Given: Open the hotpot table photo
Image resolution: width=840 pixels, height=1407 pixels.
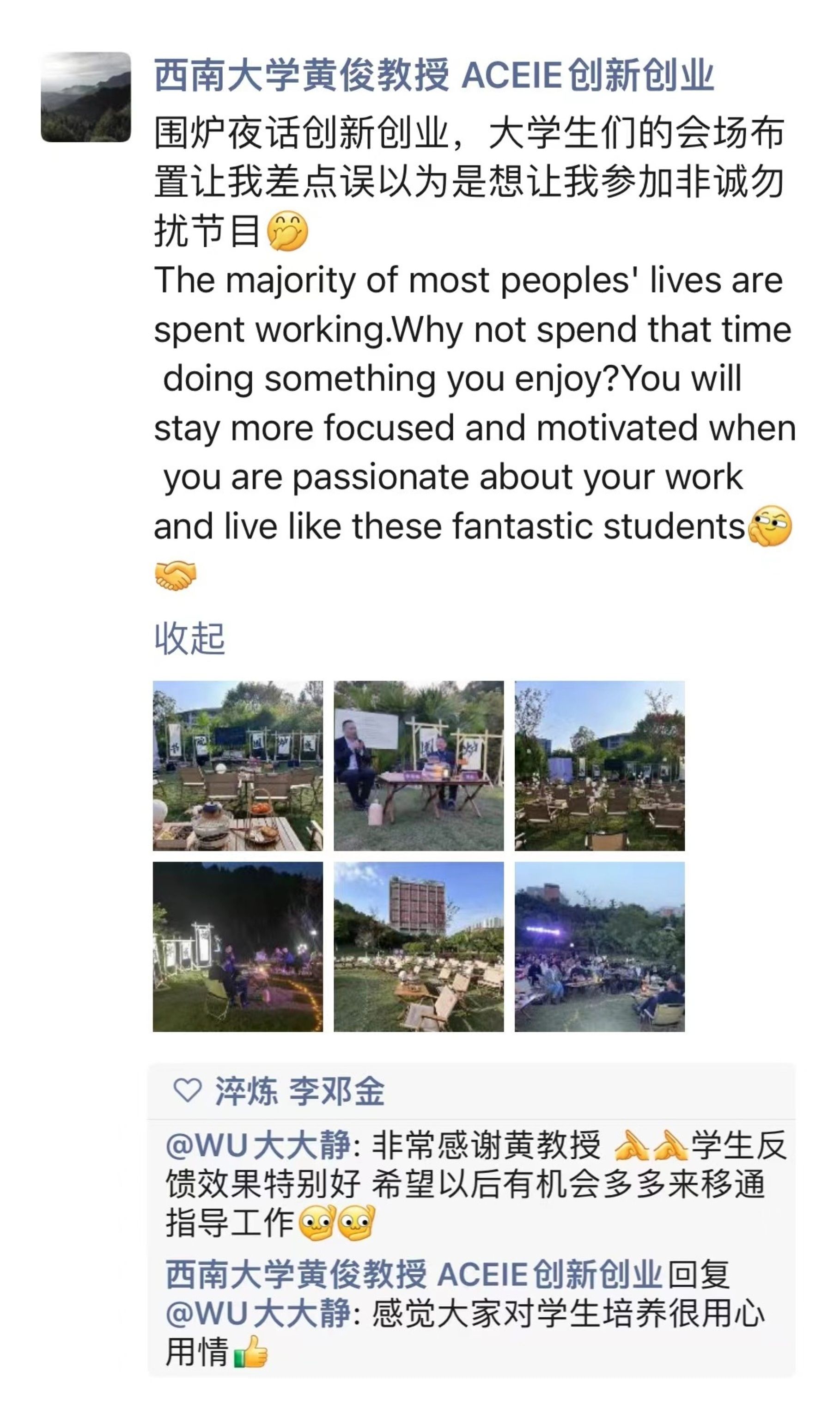Looking at the screenshot, I should [238, 765].
